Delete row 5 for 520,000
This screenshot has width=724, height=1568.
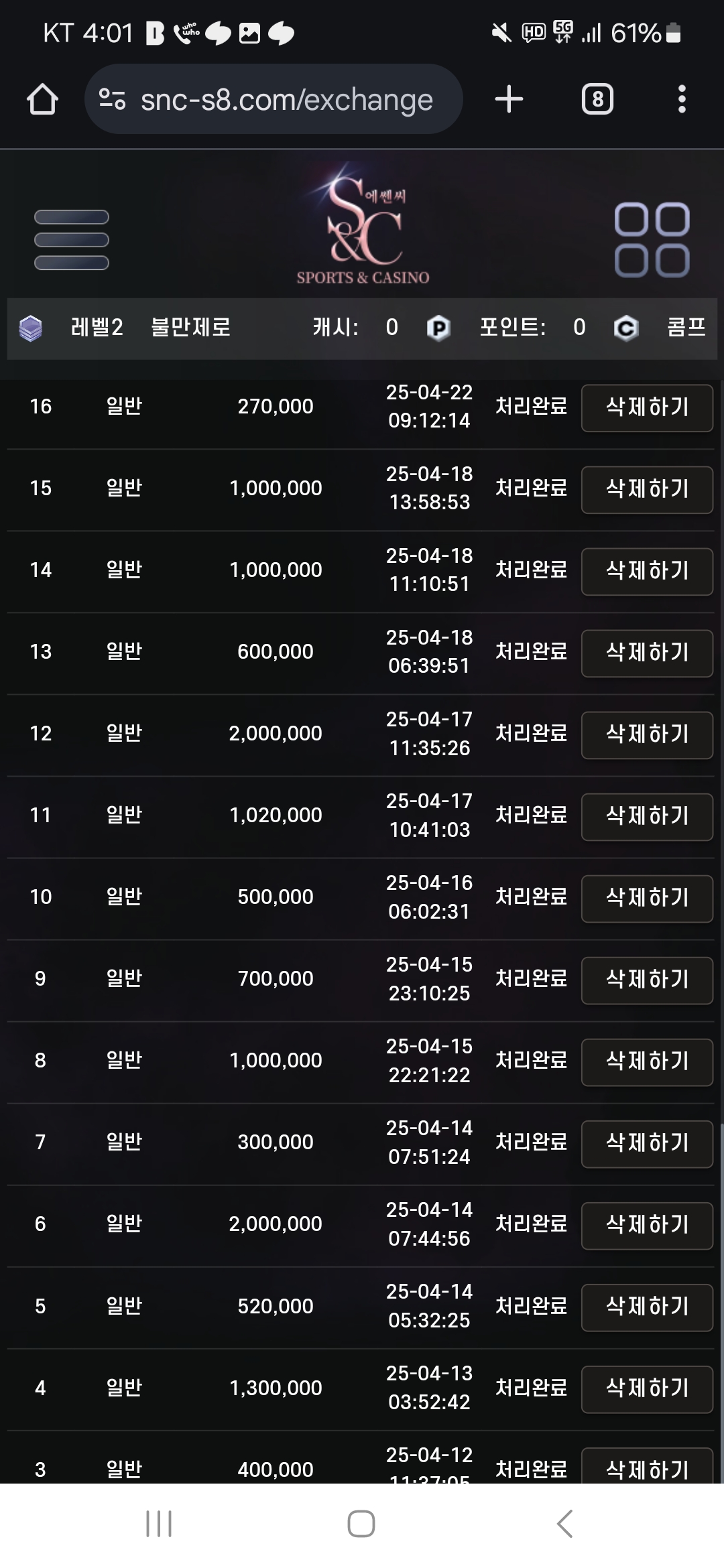647,1307
